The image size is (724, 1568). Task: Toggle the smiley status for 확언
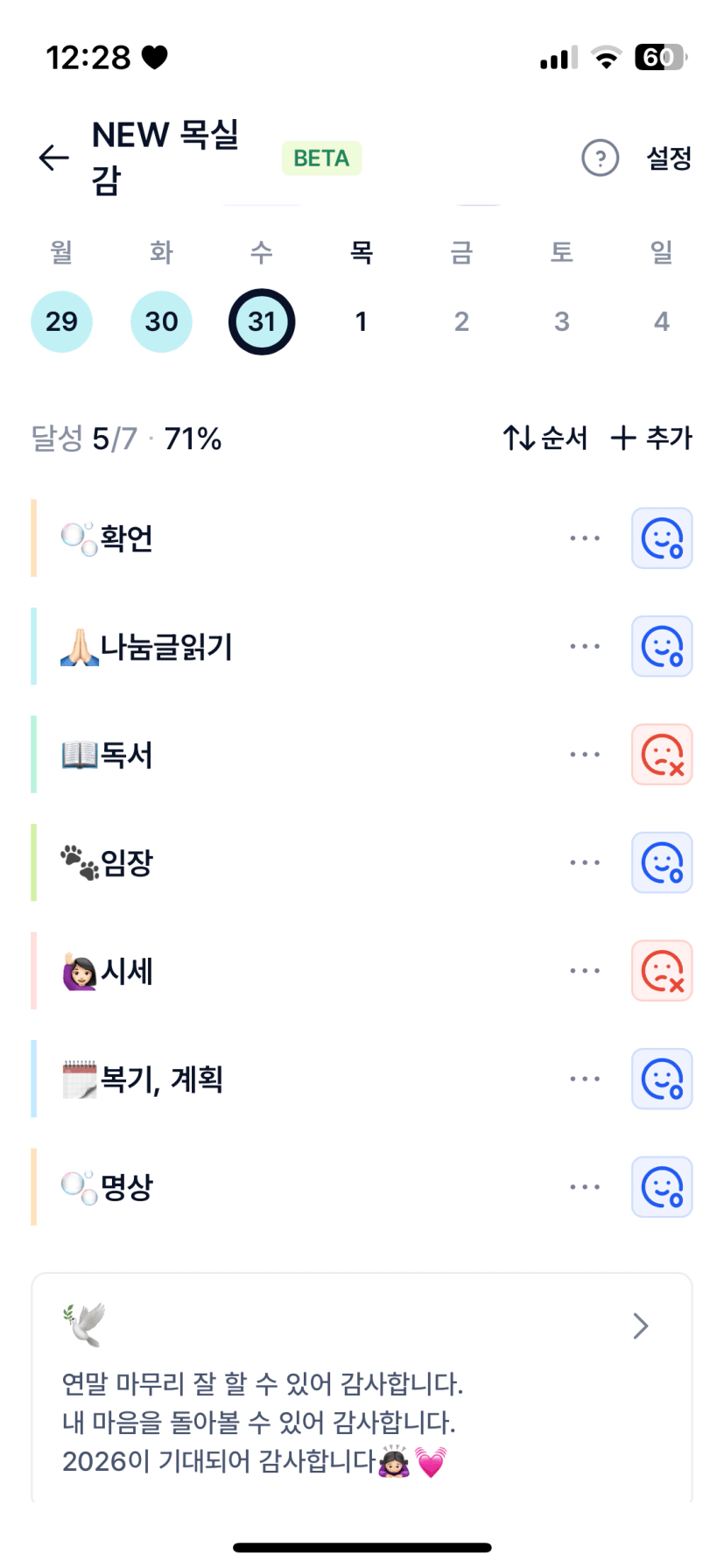[x=662, y=538]
